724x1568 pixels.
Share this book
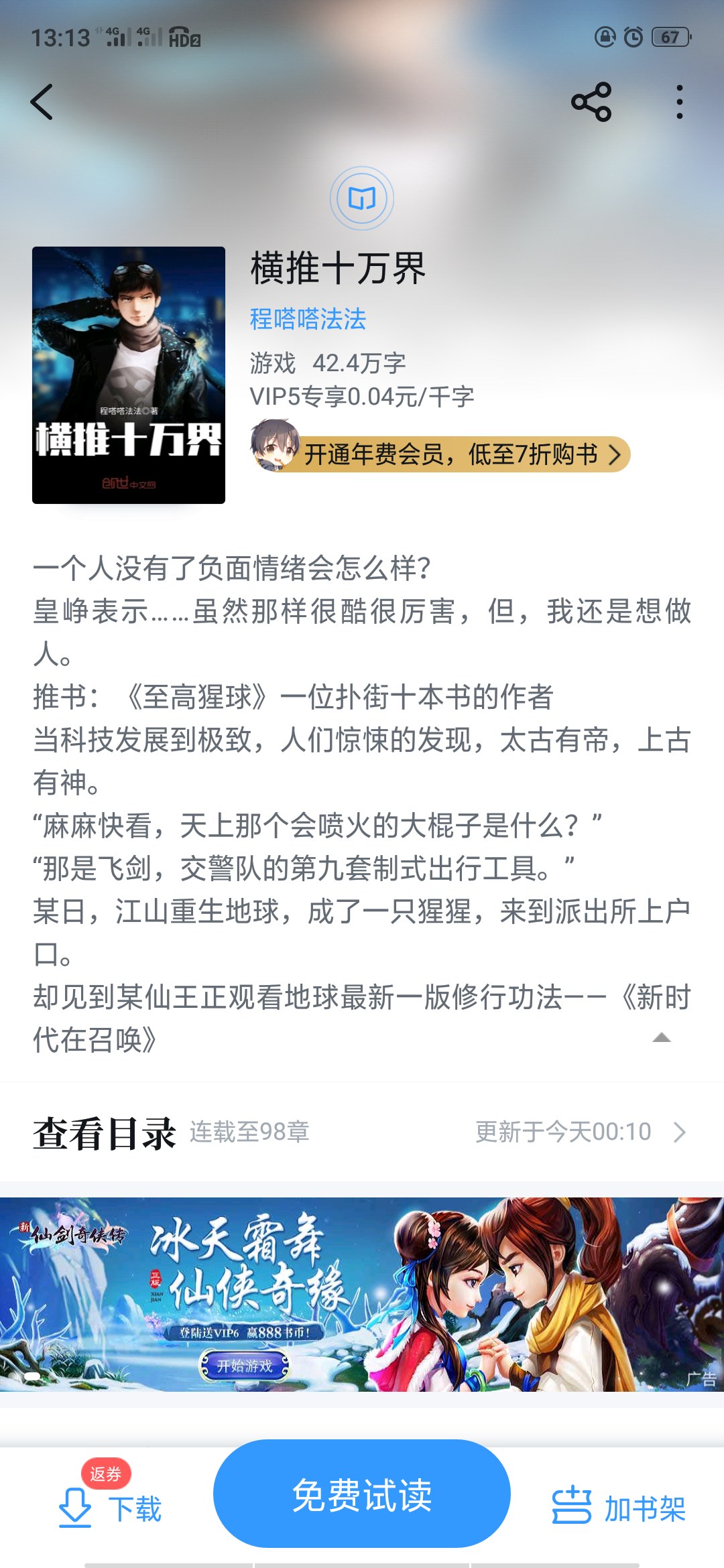point(591,103)
